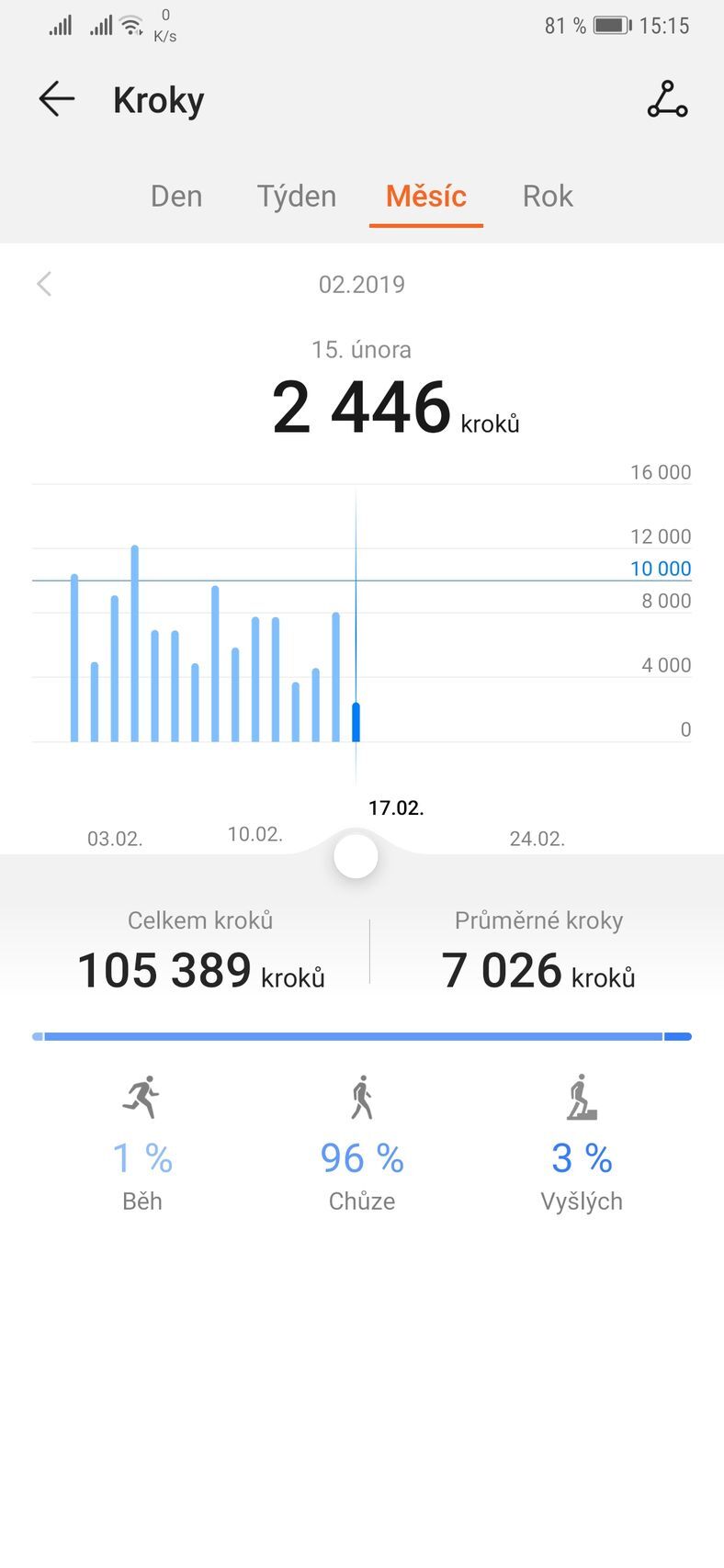
Task: Switch to the Den tab
Action: tap(176, 196)
